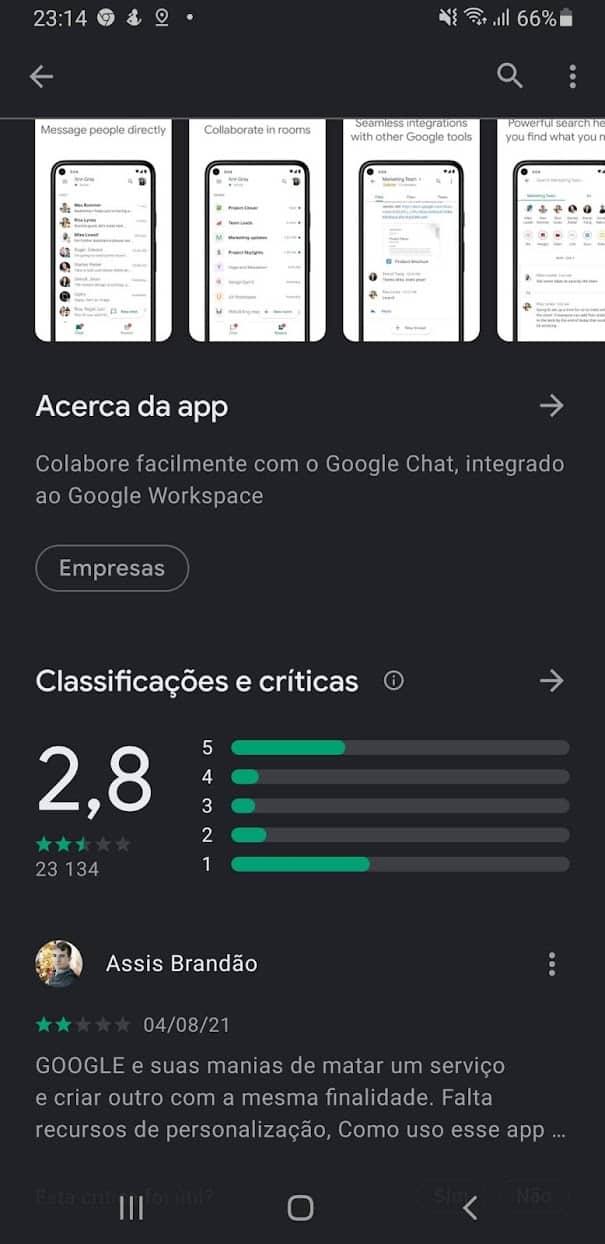Tap the system home button
The image size is (605, 1244).
301,1207
